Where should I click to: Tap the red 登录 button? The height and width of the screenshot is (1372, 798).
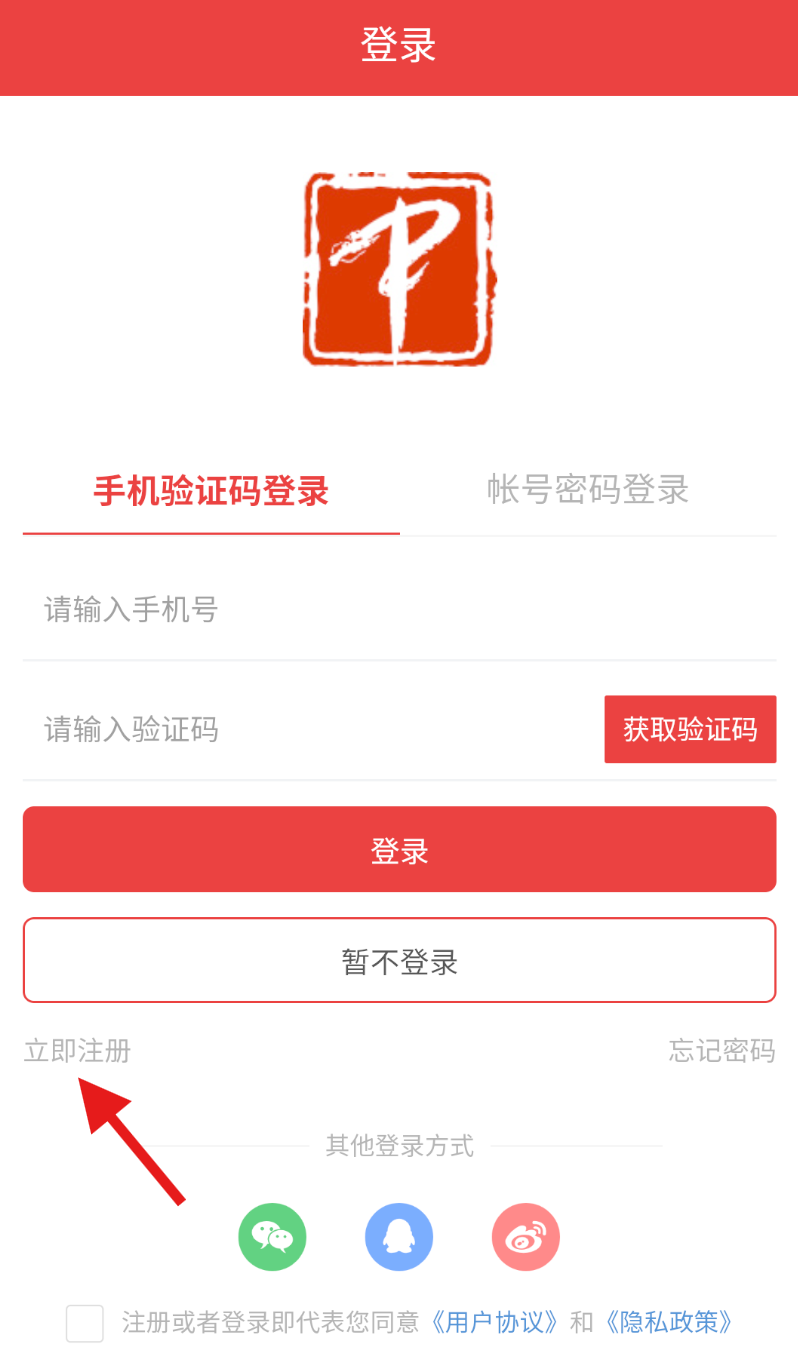click(399, 849)
